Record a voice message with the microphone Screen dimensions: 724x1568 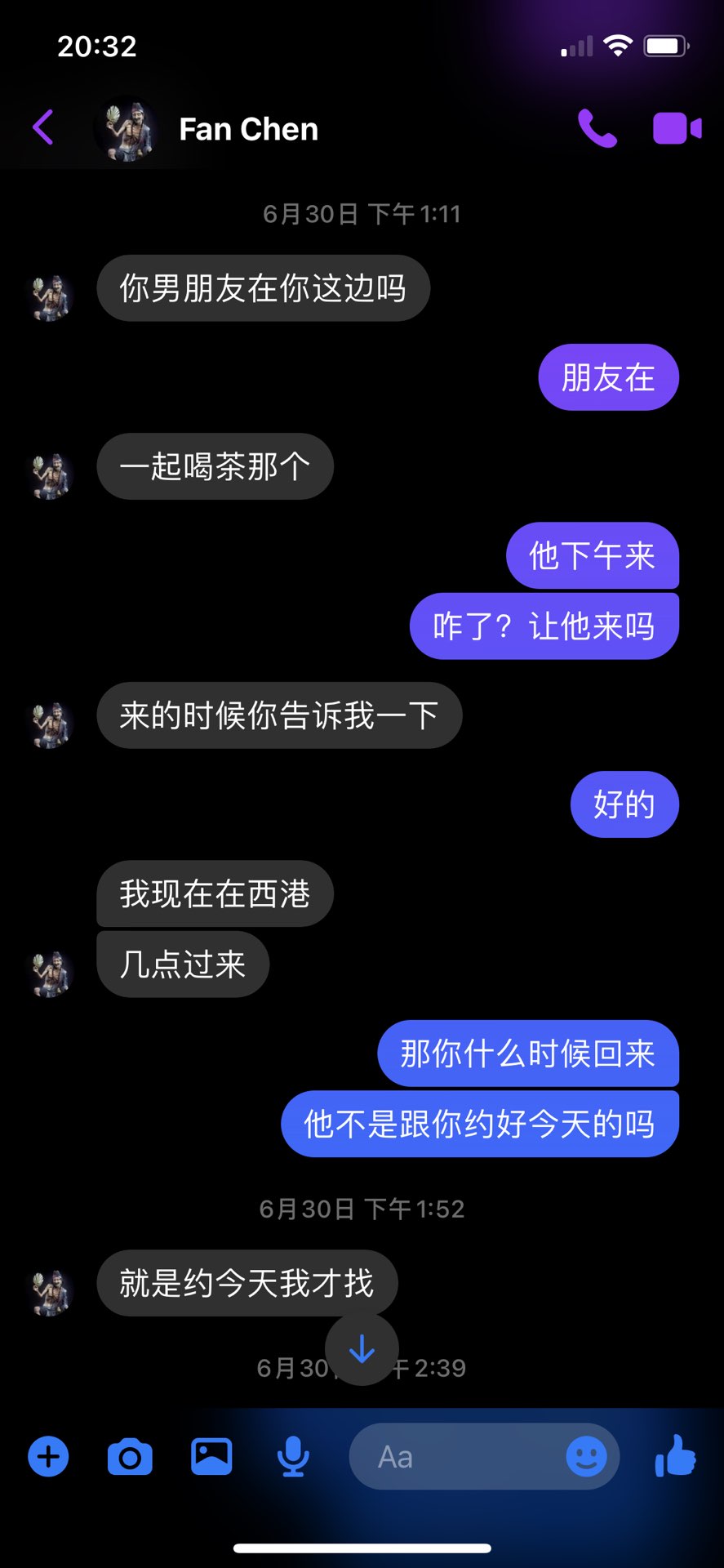coord(292,1456)
